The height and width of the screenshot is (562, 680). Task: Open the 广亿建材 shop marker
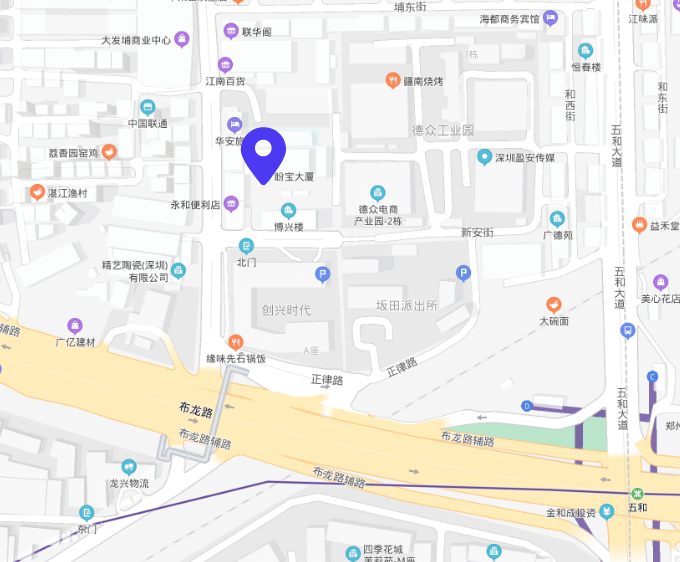tap(75, 325)
